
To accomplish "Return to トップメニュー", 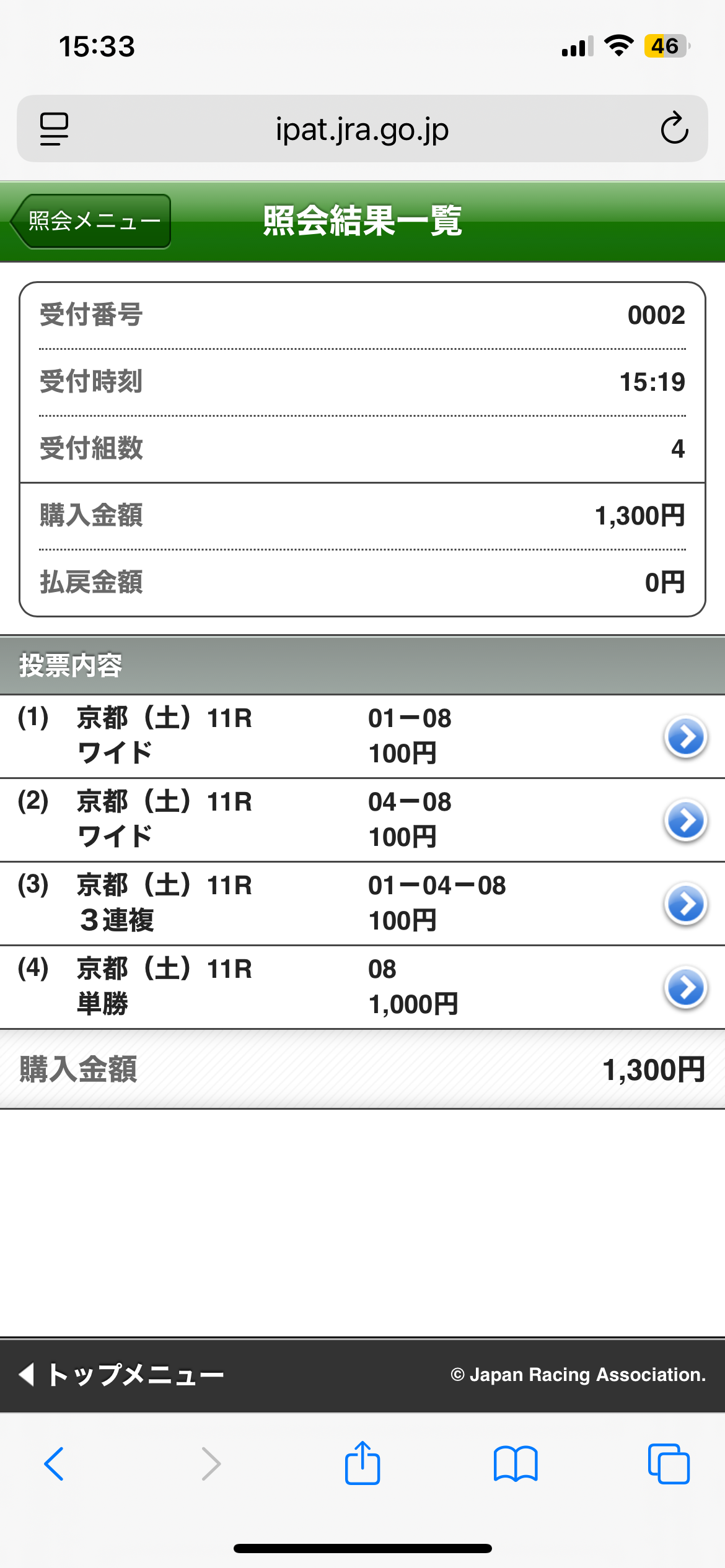I will click(122, 1374).
